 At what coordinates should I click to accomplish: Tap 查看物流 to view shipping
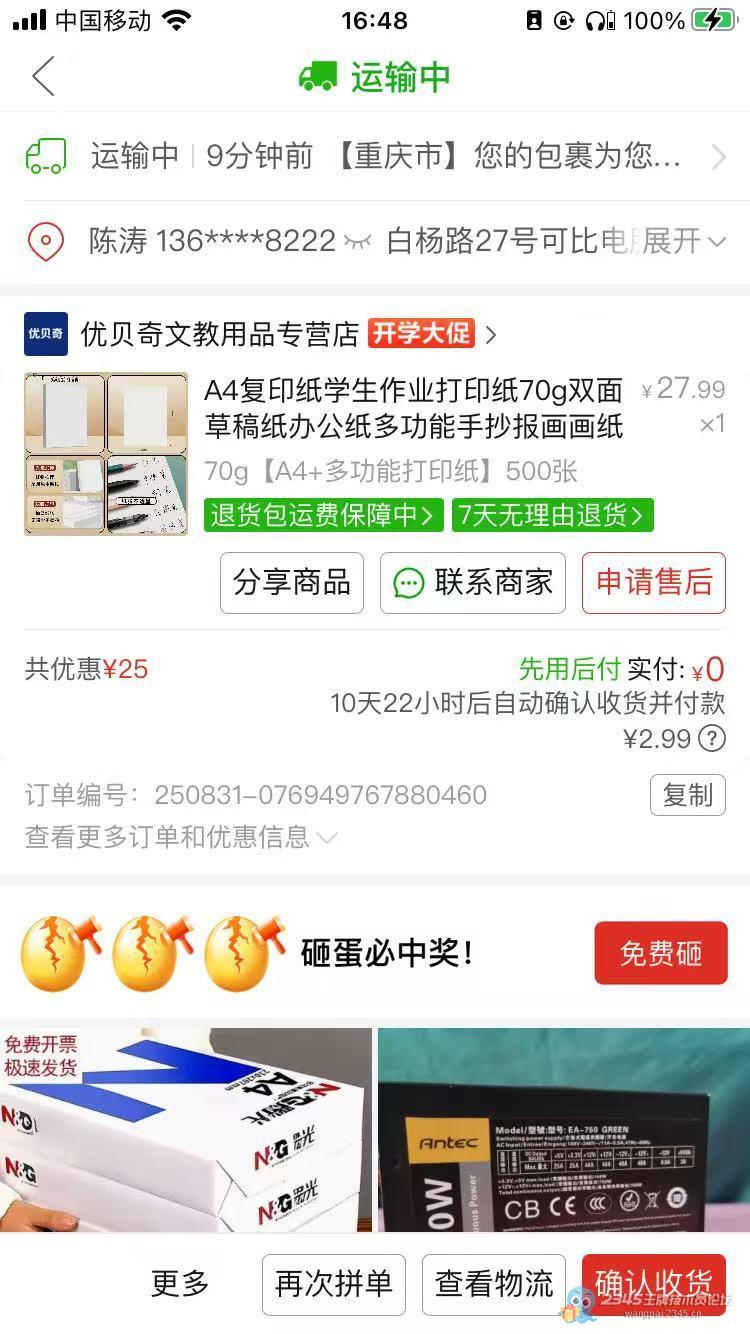(493, 1284)
